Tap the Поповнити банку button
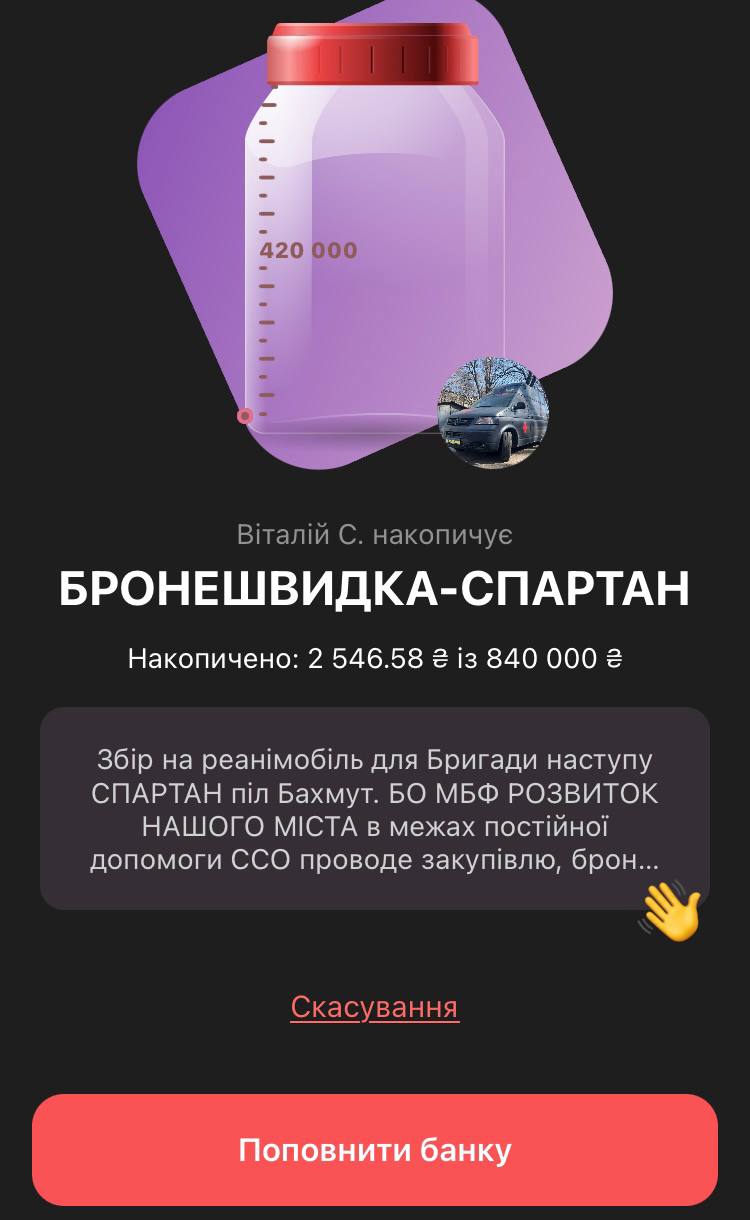Image resolution: width=750 pixels, height=1220 pixels. pos(375,1150)
